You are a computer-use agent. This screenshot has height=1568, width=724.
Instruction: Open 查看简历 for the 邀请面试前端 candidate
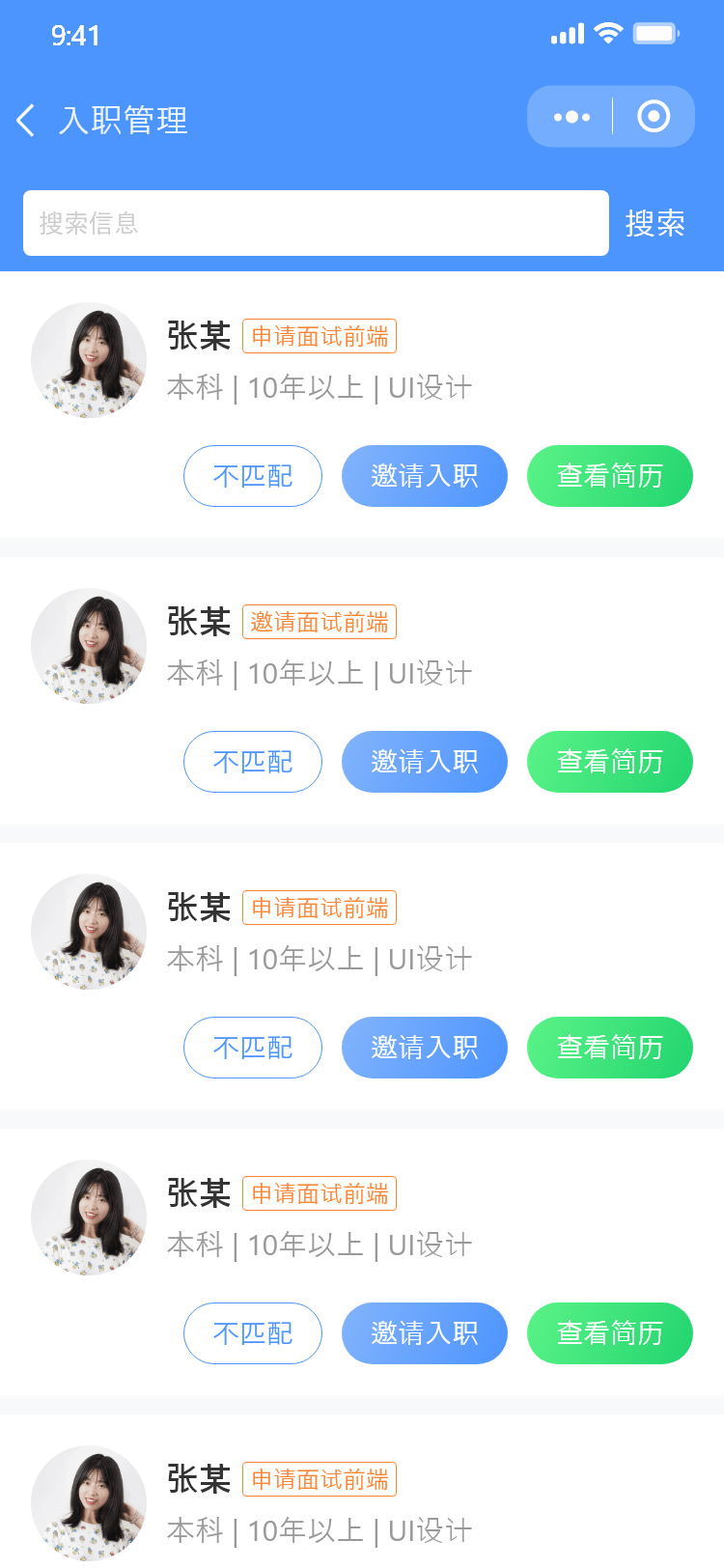(610, 762)
